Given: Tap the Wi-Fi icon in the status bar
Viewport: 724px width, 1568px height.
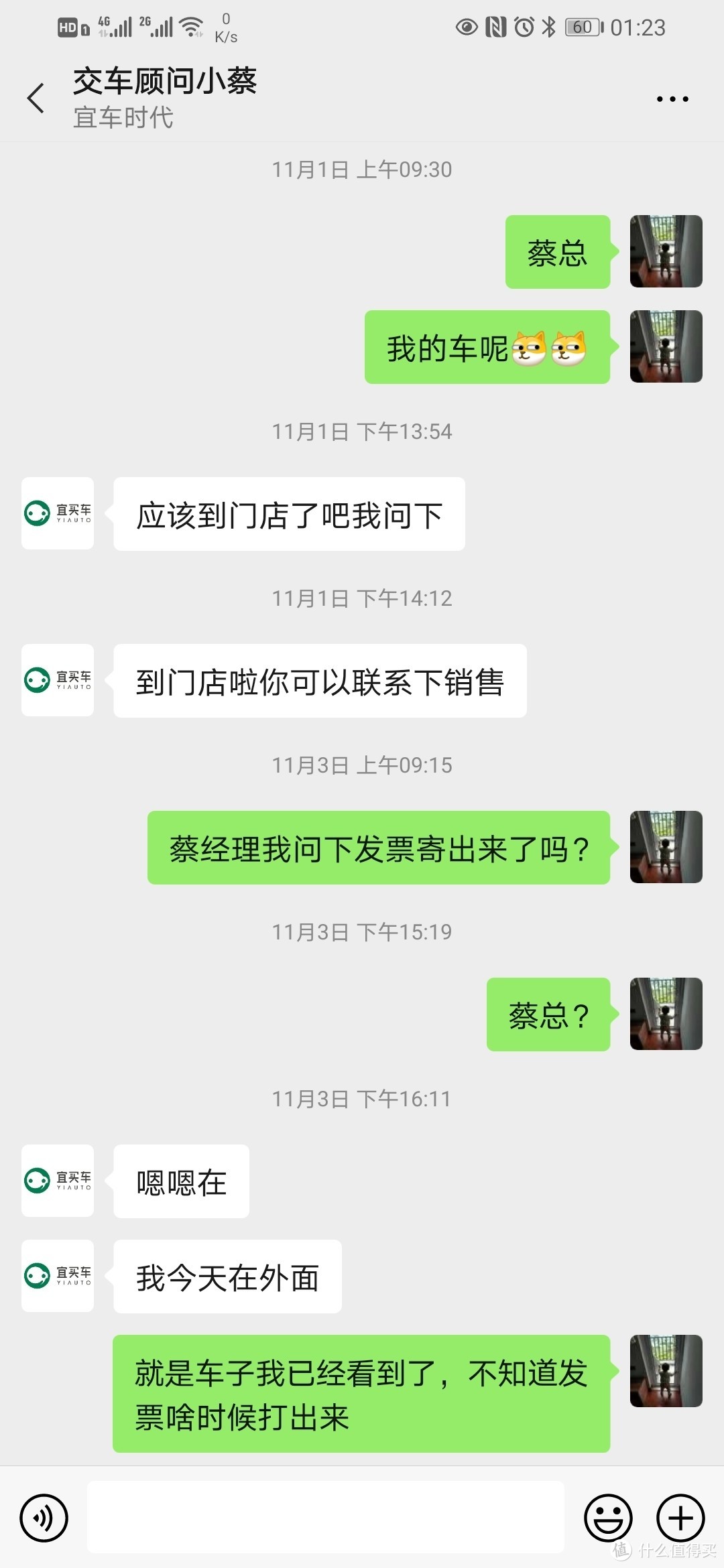Looking at the screenshot, I should pyautogui.click(x=190, y=25).
